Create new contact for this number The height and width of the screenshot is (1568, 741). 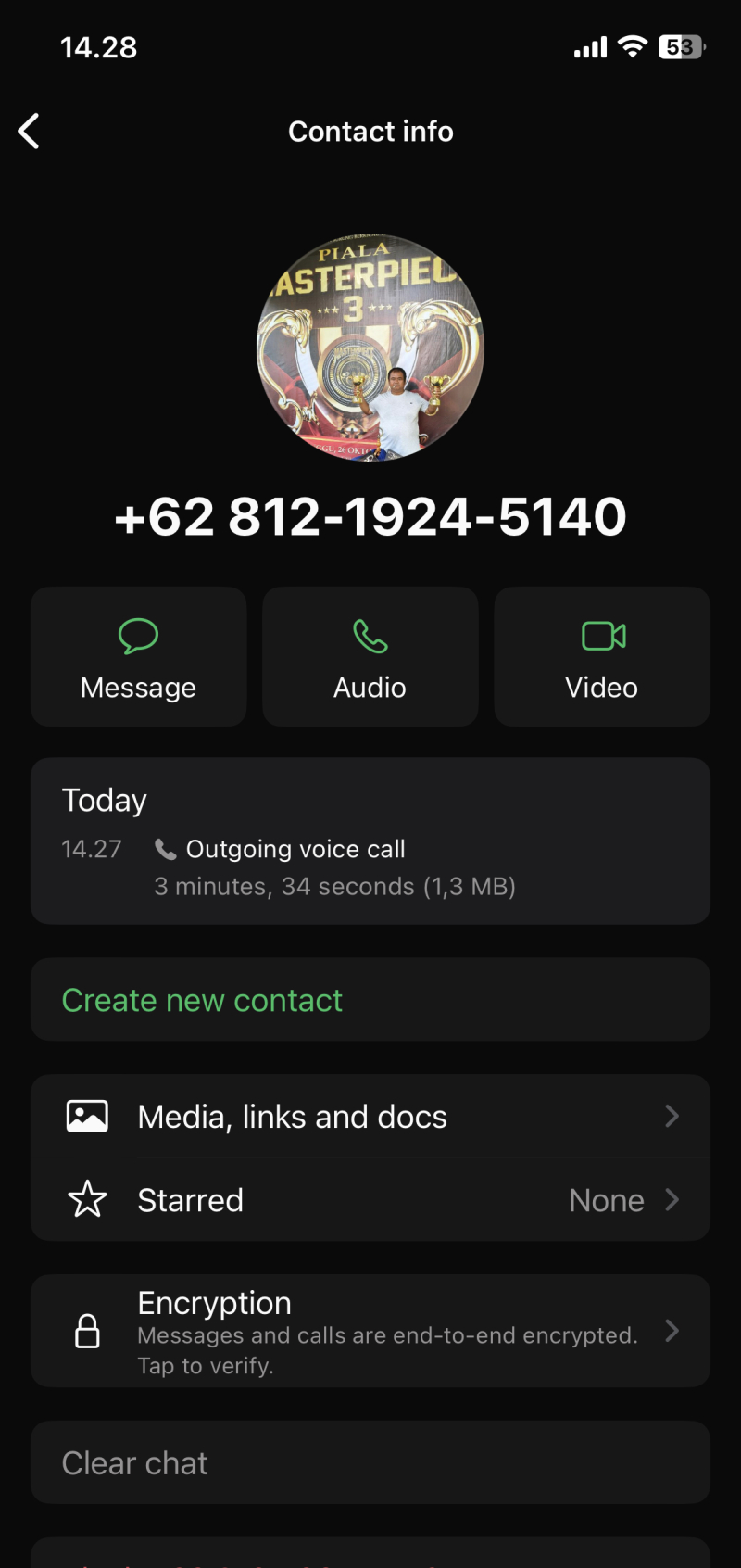point(202,1000)
